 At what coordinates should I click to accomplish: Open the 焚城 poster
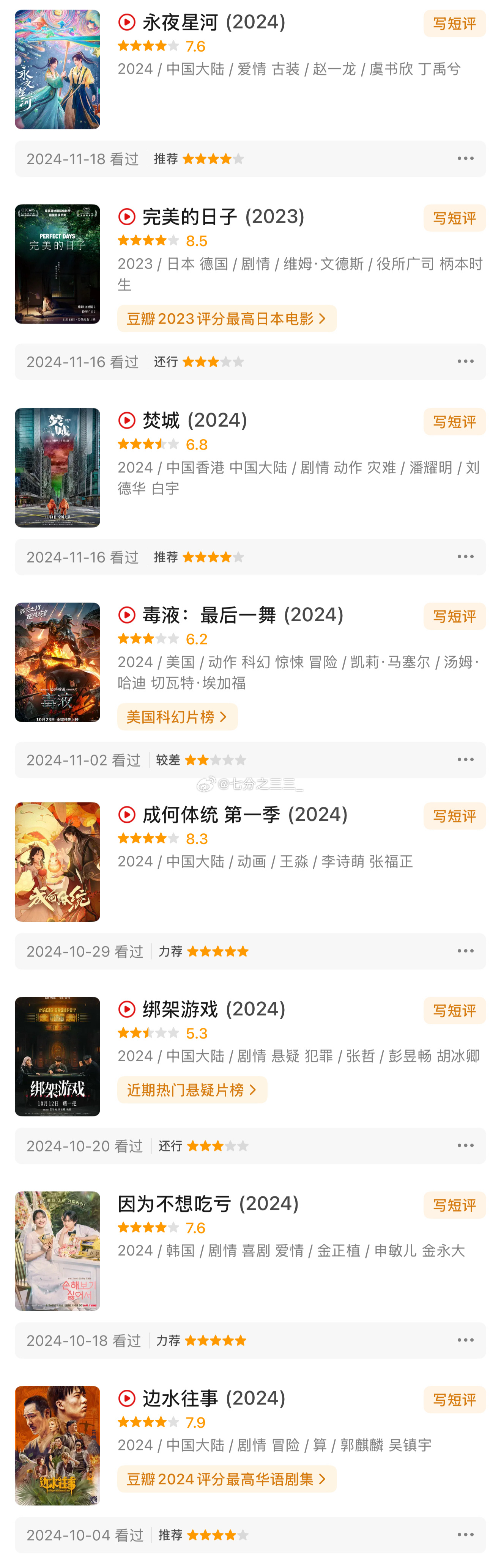57,467
